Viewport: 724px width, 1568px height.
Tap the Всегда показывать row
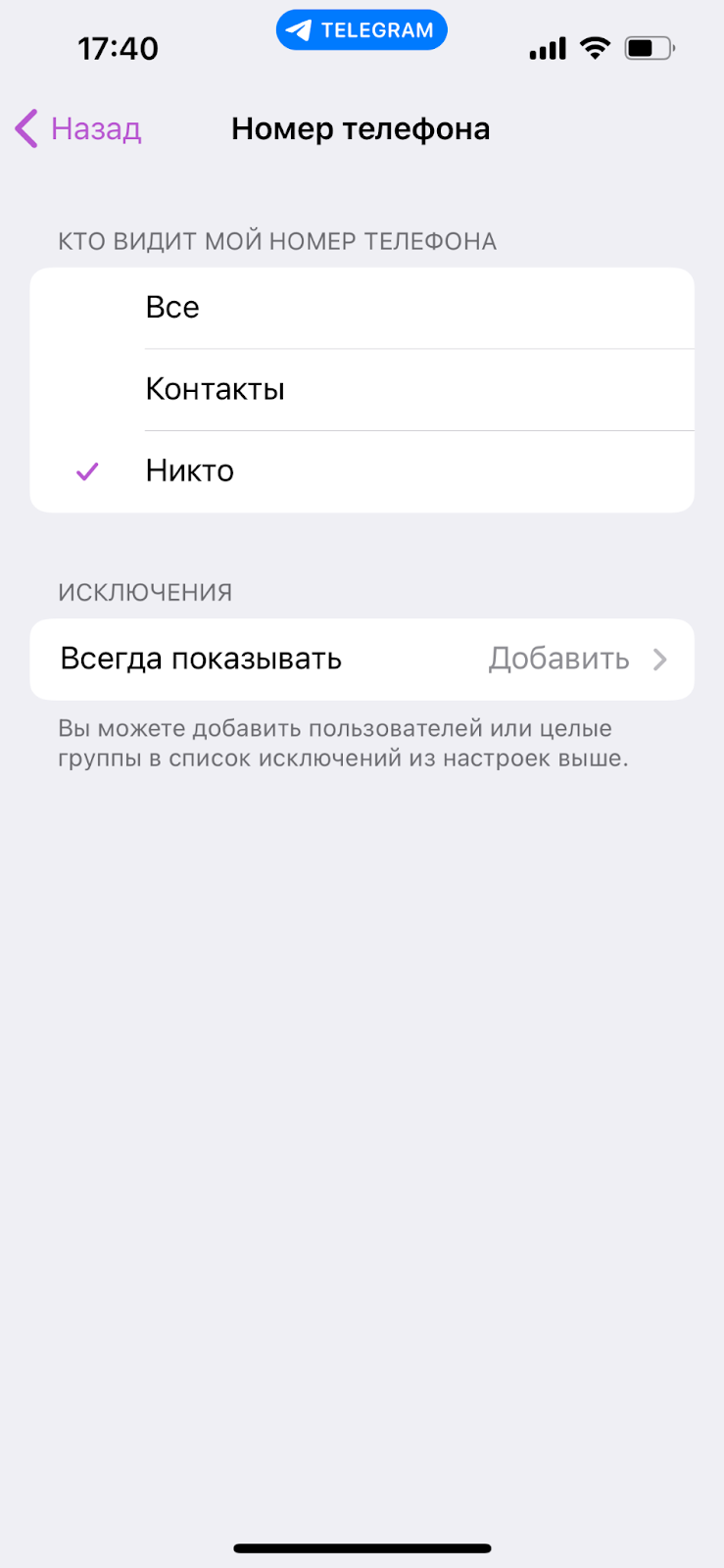(201, 659)
